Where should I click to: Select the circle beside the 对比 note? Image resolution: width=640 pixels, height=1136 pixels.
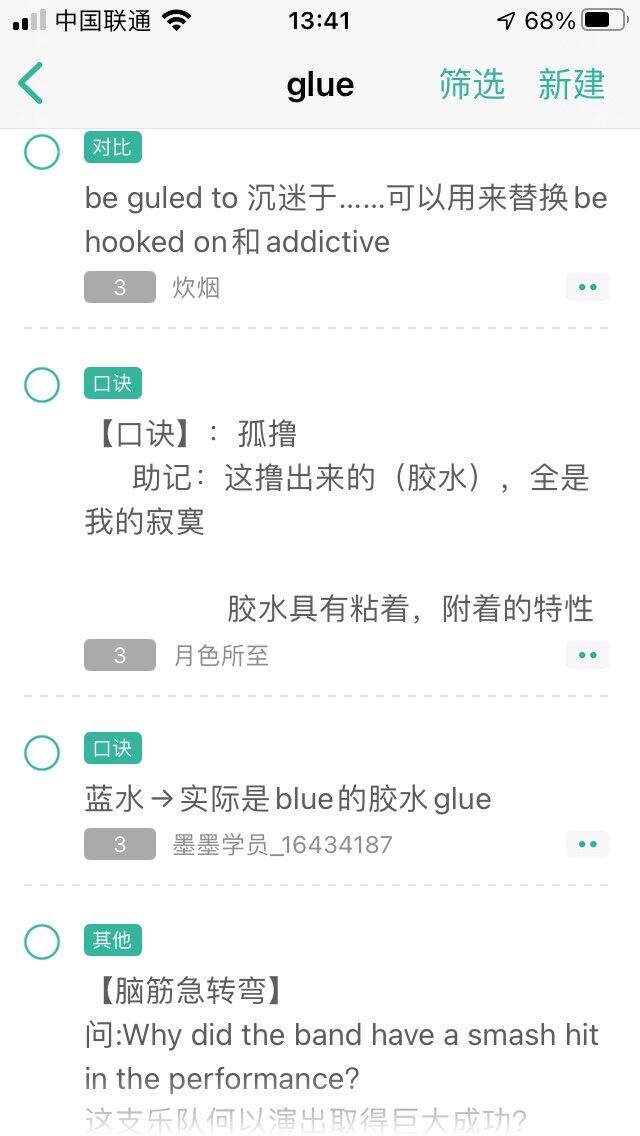[42, 152]
